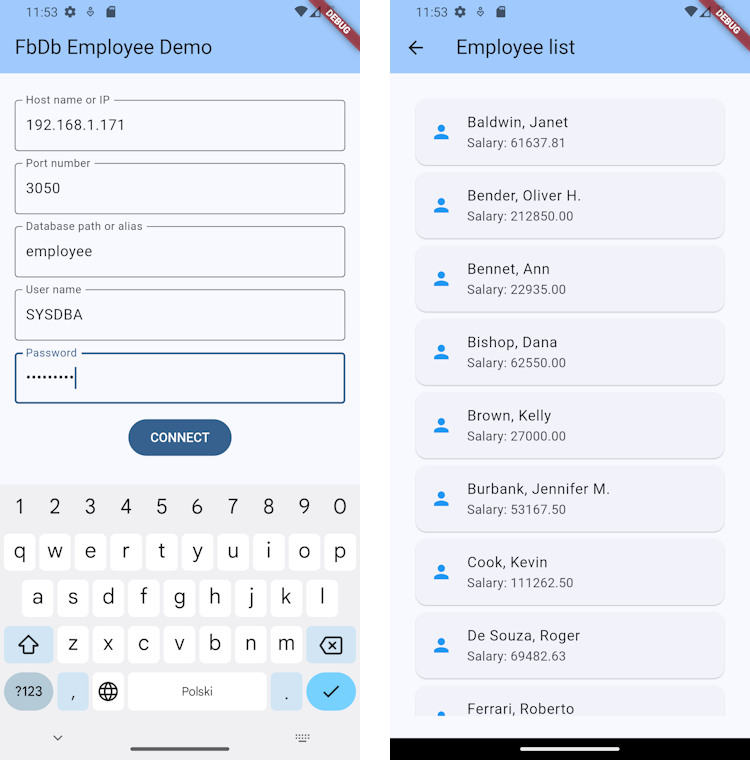Edit the Database path or alias field
The image size is (750, 760).
(x=180, y=251)
